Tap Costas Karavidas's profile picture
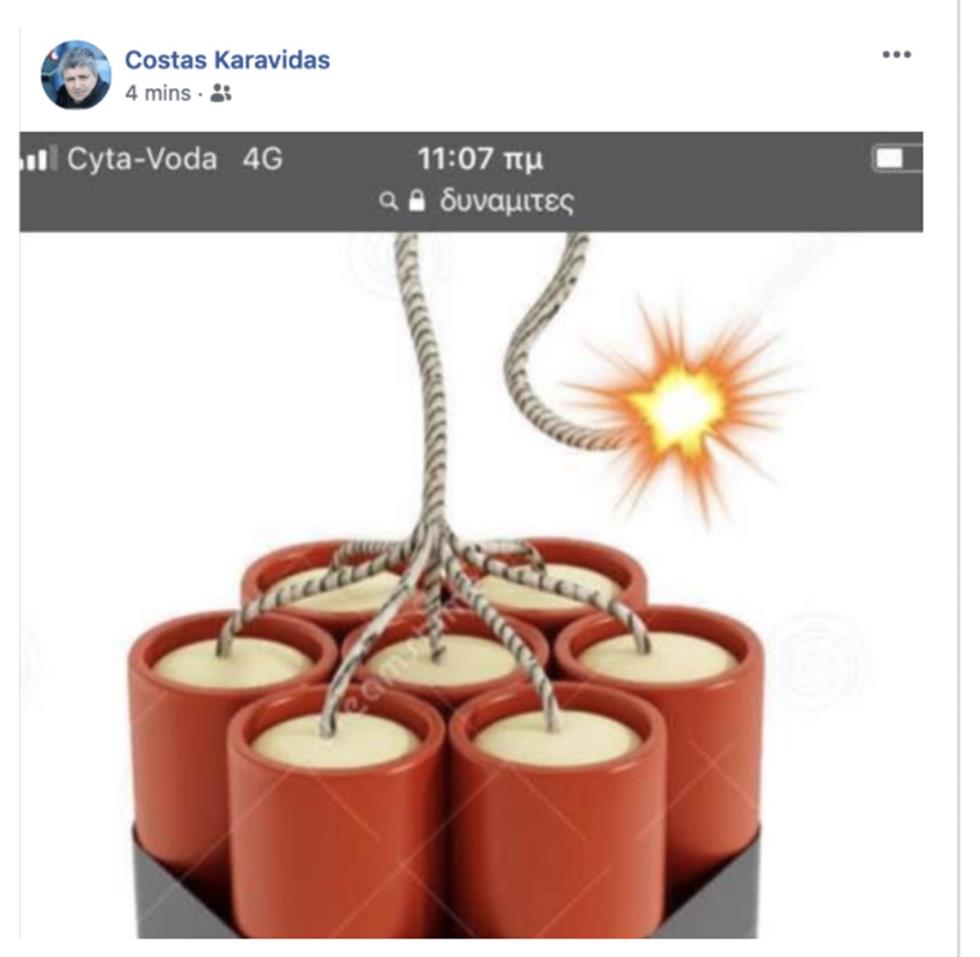Screen dimensions: 980x957 (76, 75)
